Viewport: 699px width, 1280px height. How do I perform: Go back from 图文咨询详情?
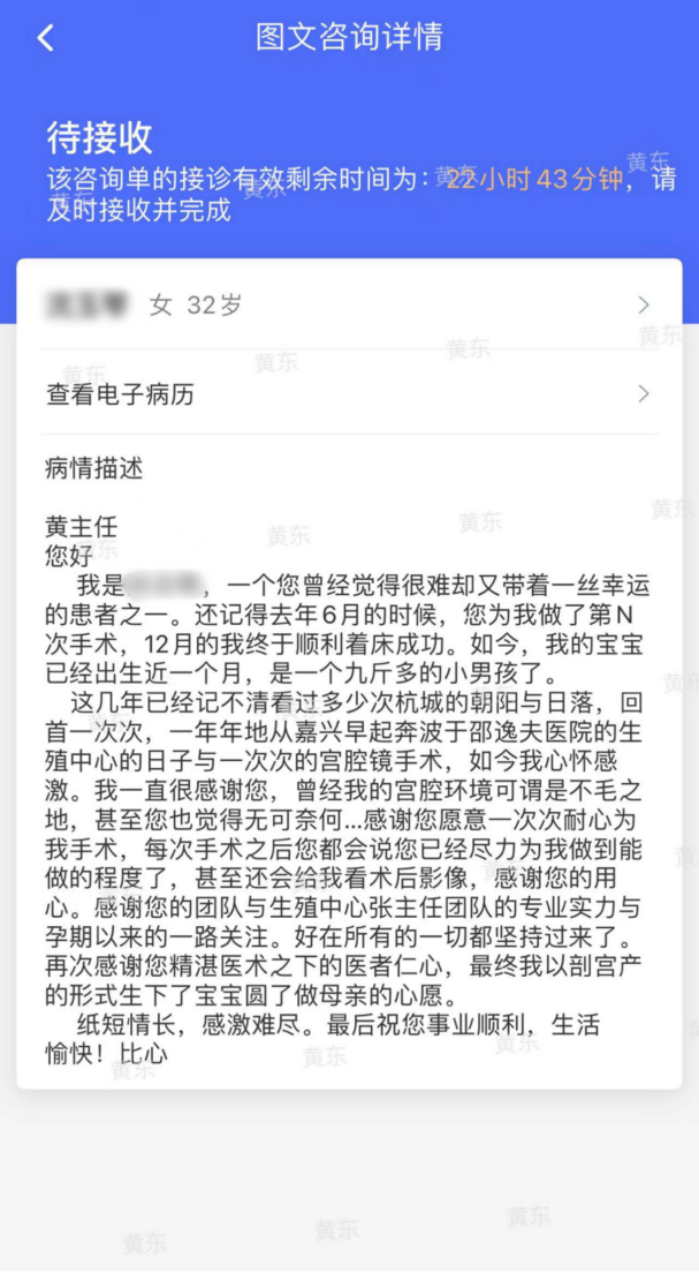tap(45, 38)
